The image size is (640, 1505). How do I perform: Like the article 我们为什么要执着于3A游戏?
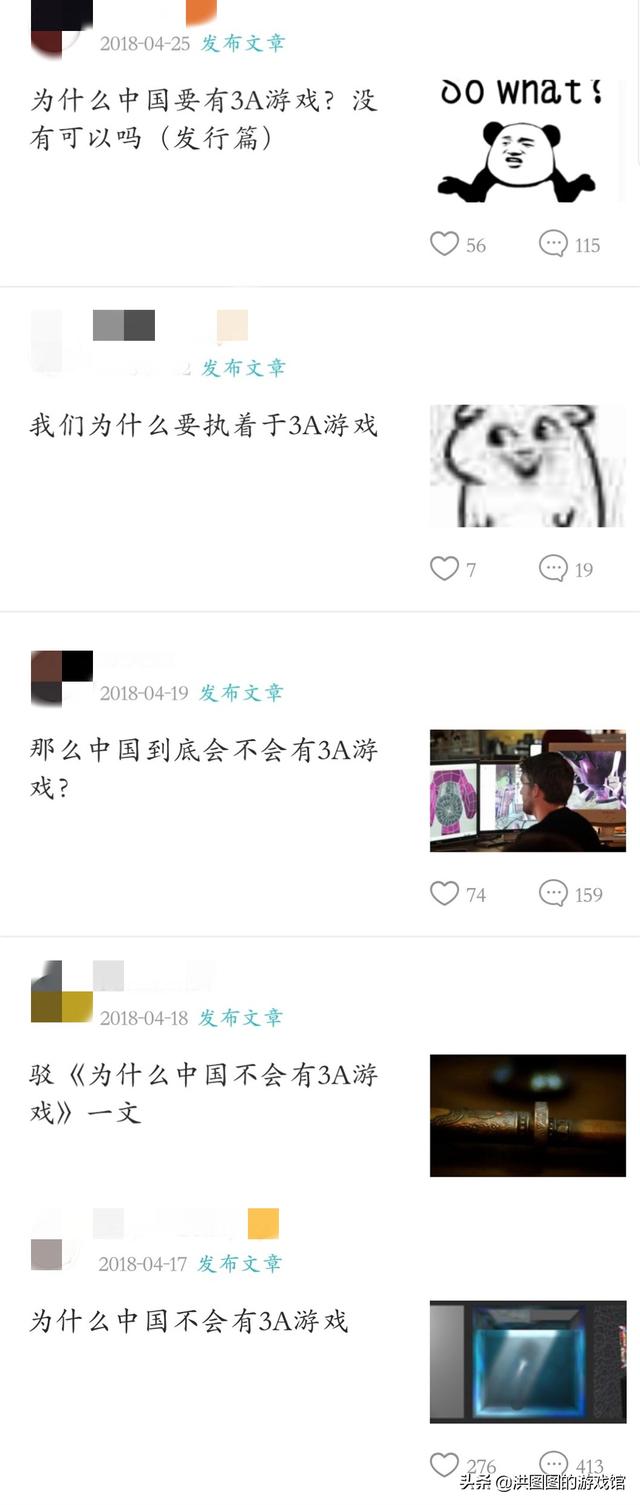tap(444, 569)
